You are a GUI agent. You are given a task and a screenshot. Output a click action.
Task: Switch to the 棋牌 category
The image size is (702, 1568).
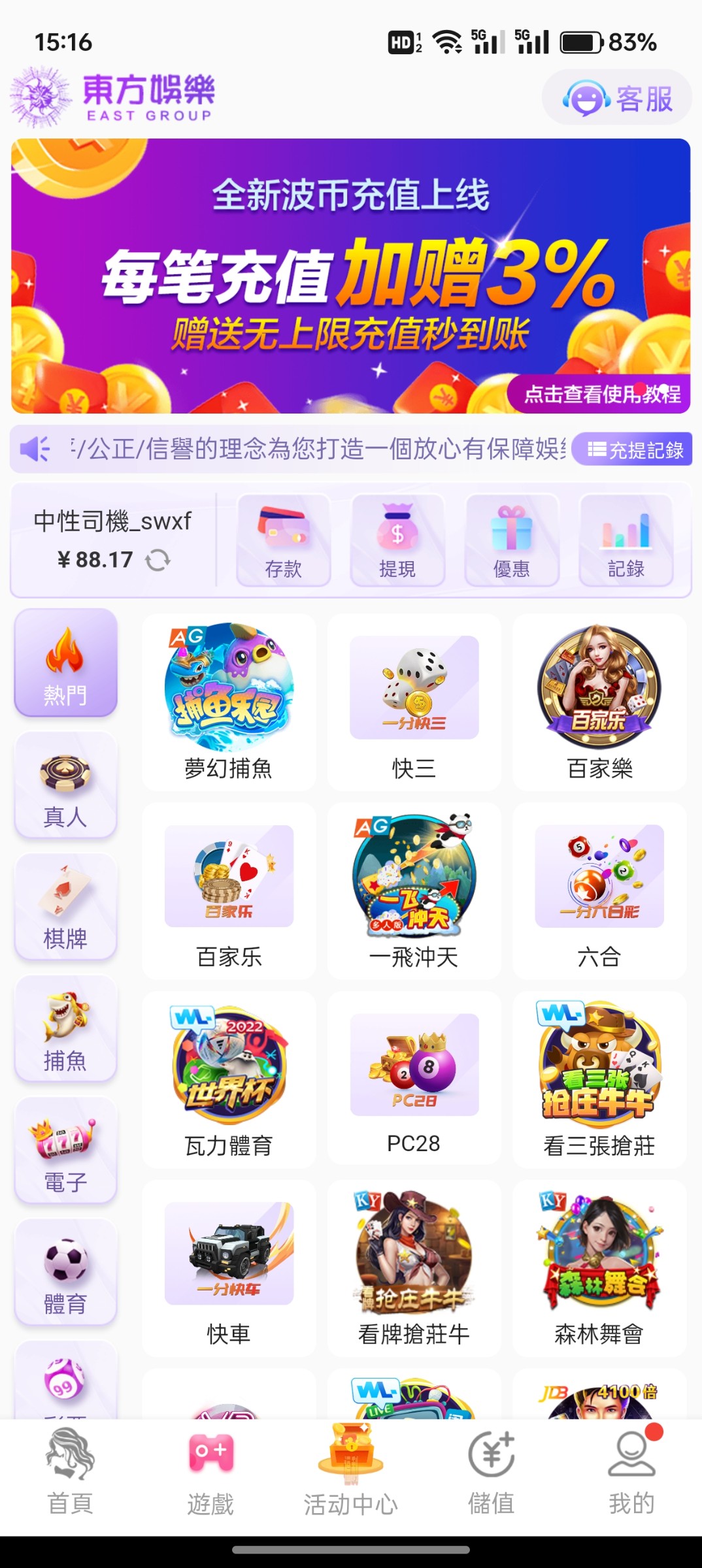(65, 907)
